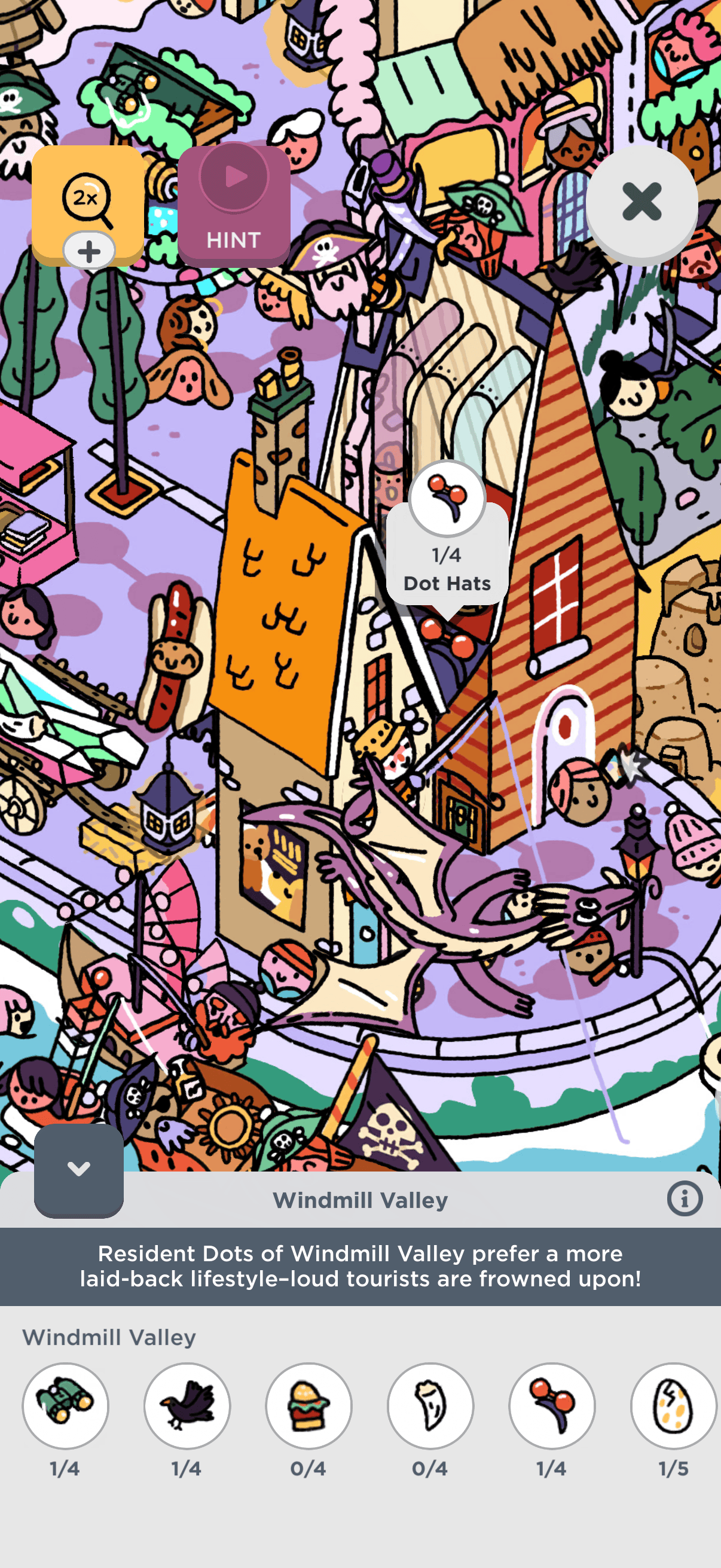Screen dimensions: 721x1568
Task: Collapse the panel with the down chevron
Action: pos(78,1169)
